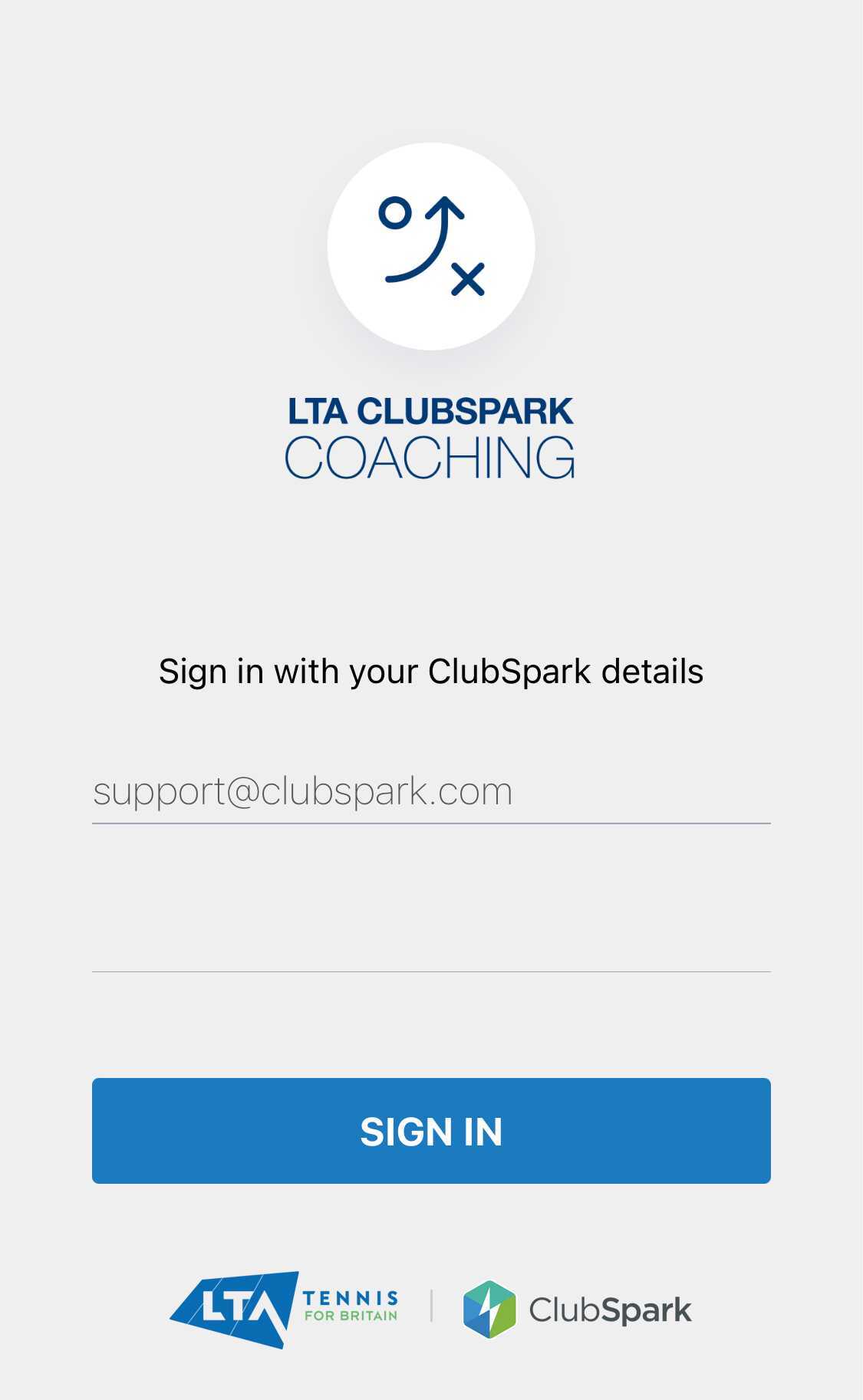This screenshot has width=863, height=1400.
Task: Tap the email field showing support@clubspark.com
Action: [430, 792]
